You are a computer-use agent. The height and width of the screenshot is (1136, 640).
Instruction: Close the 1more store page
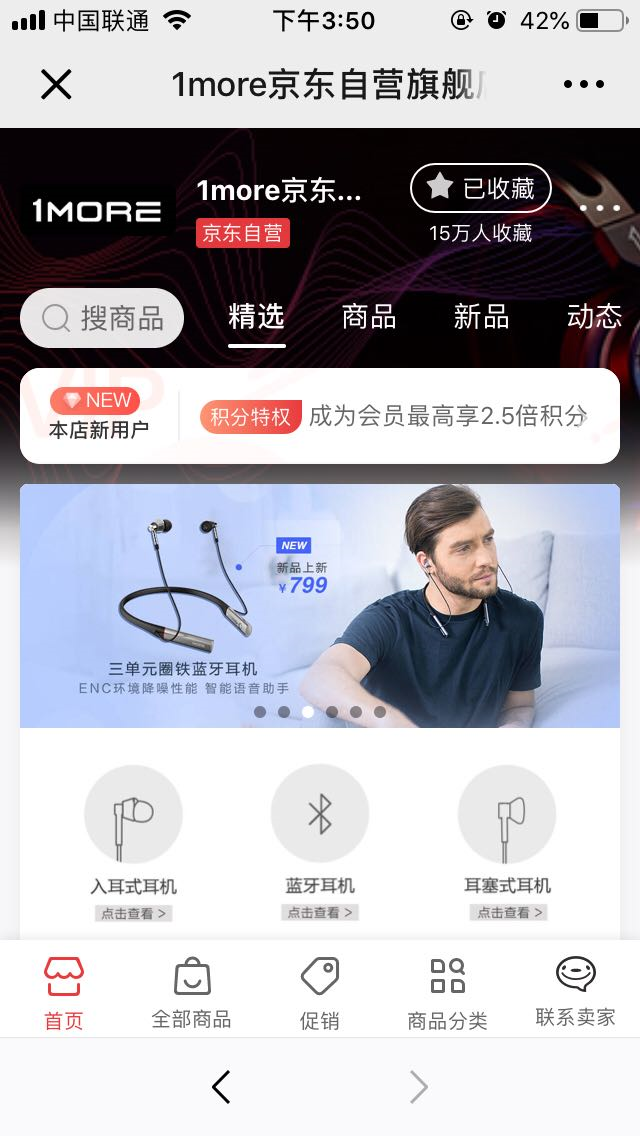click(56, 85)
